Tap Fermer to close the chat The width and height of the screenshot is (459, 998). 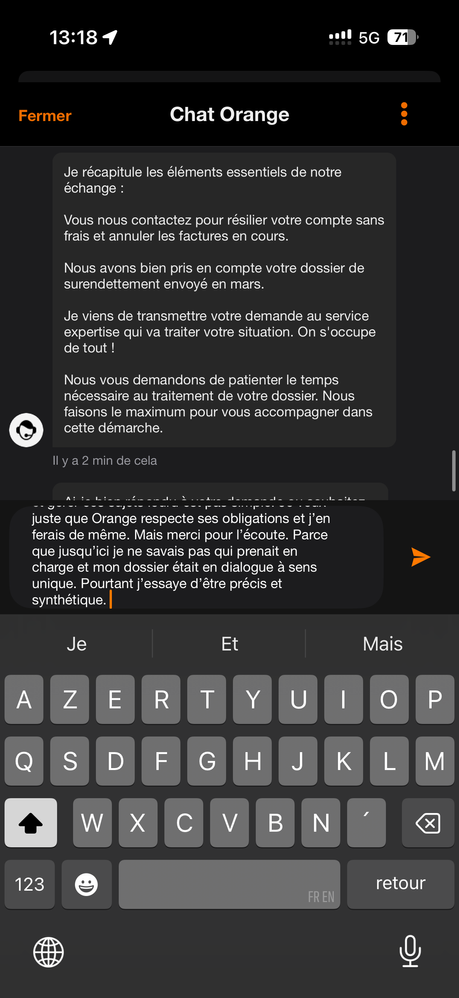(x=45, y=116)
